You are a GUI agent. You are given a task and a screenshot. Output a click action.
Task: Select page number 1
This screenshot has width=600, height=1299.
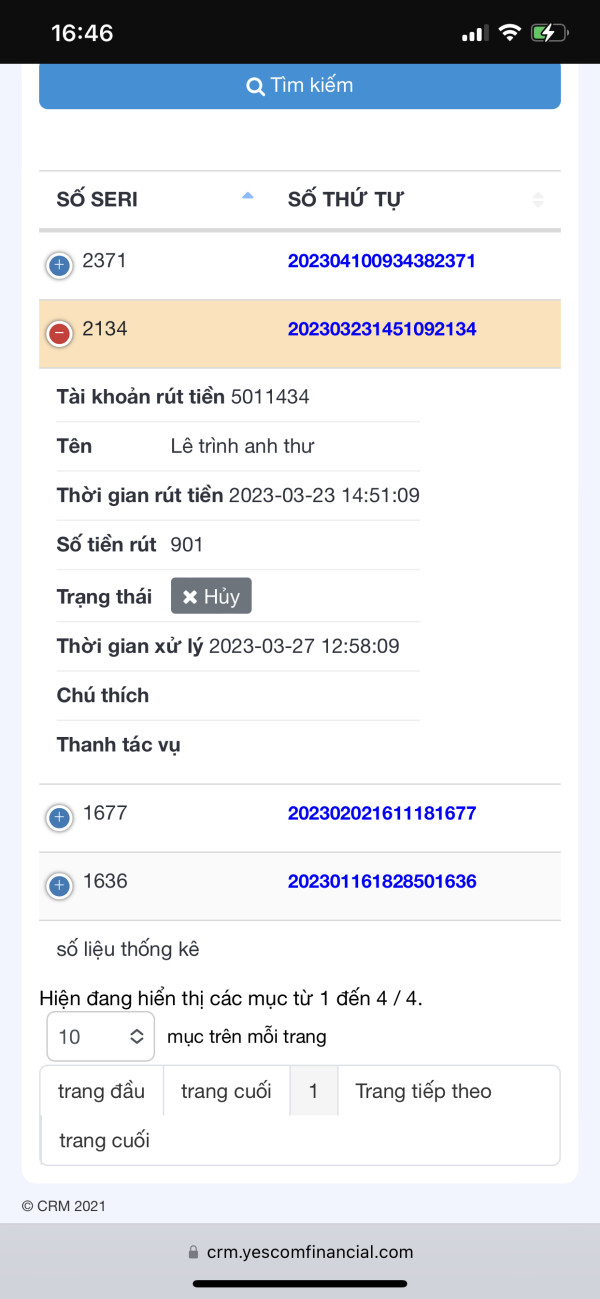(x=313, y=1090)
